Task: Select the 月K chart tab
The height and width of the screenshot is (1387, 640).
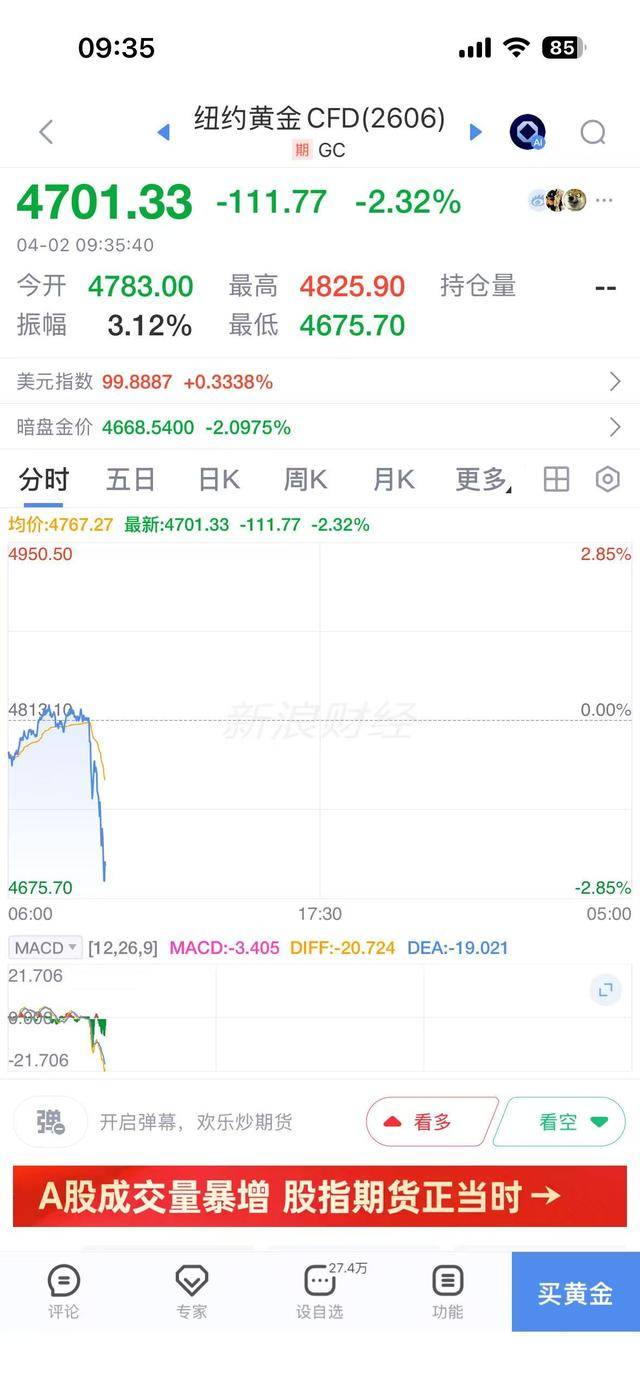Action: coord(393,480)
